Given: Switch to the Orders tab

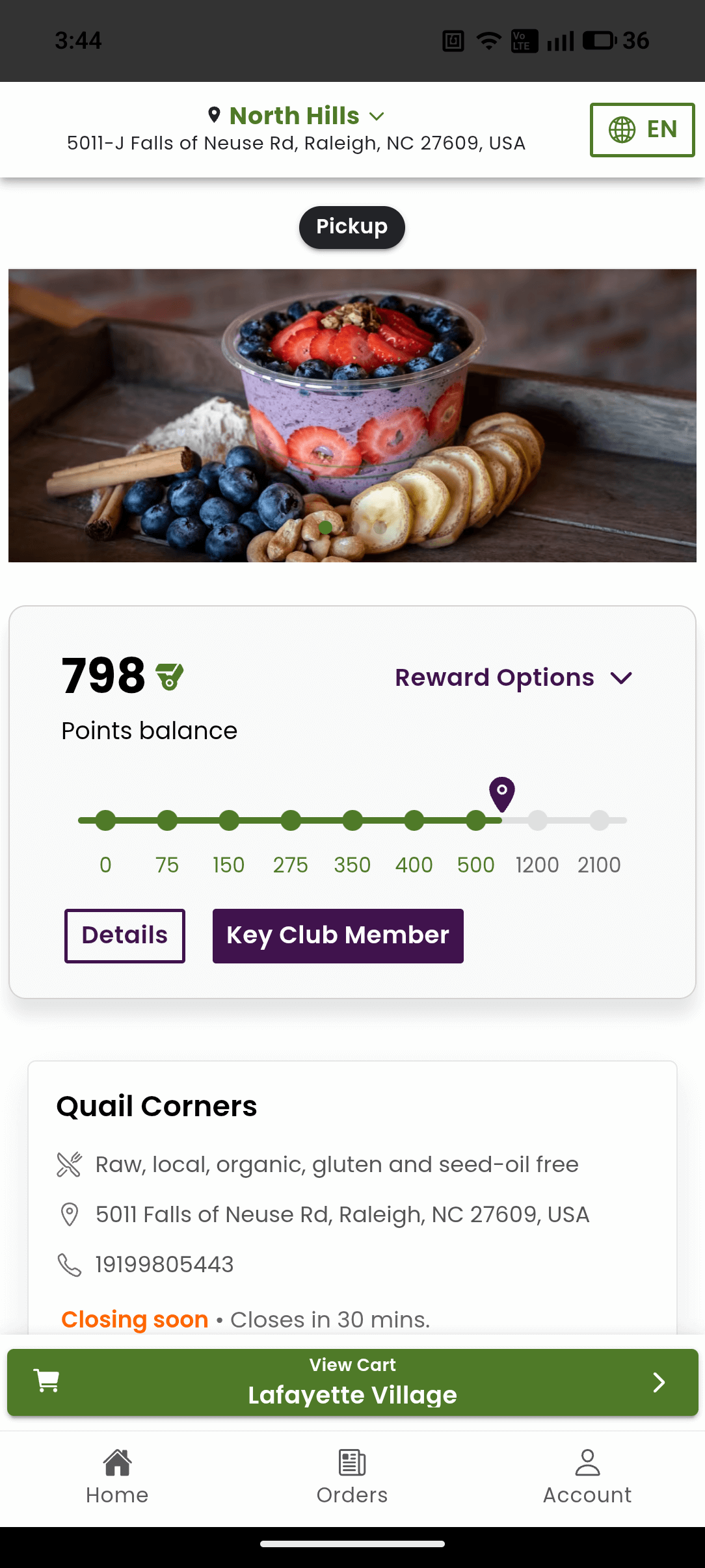Looking at the screenshot, I should point(352,1476).
